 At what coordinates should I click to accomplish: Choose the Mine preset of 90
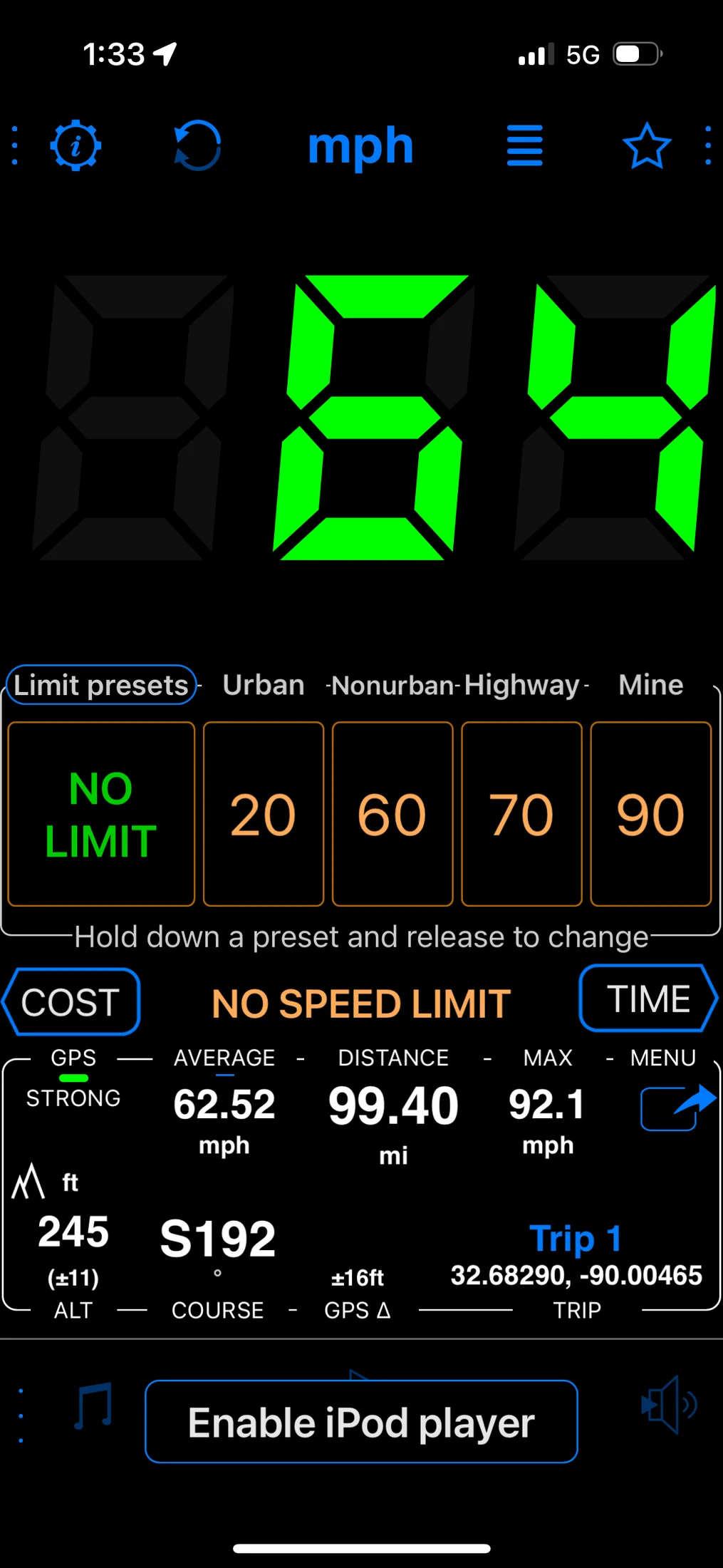[x=650, y=814]
